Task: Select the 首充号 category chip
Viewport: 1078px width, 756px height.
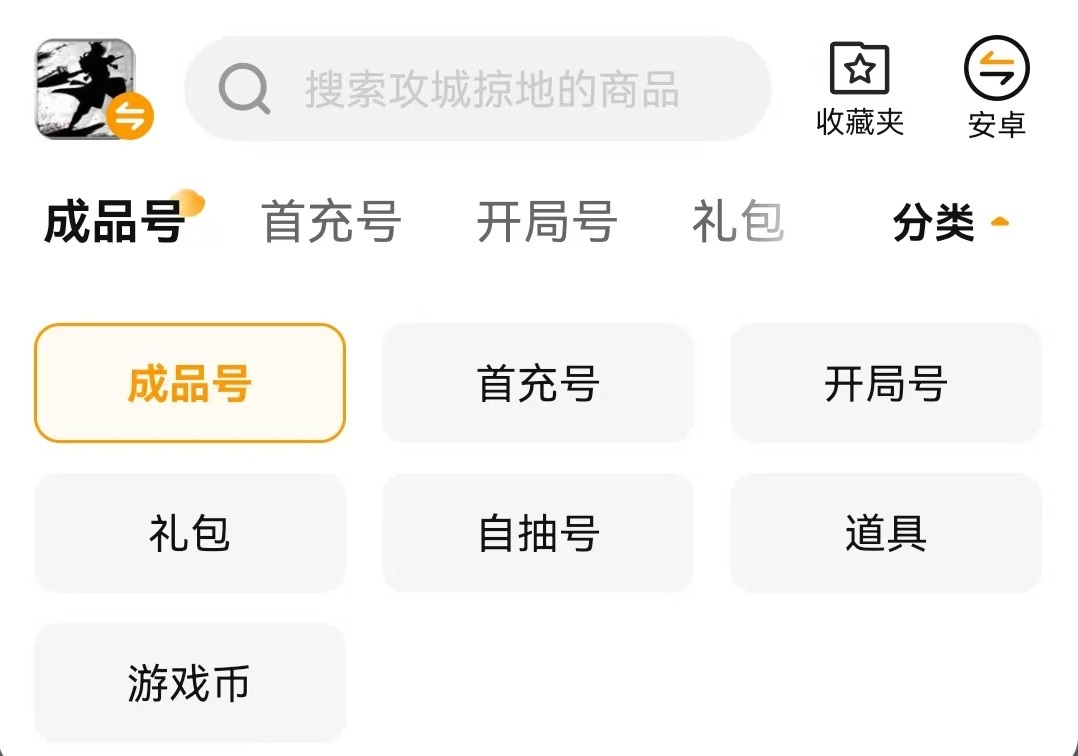Action: tap(538, 383)
